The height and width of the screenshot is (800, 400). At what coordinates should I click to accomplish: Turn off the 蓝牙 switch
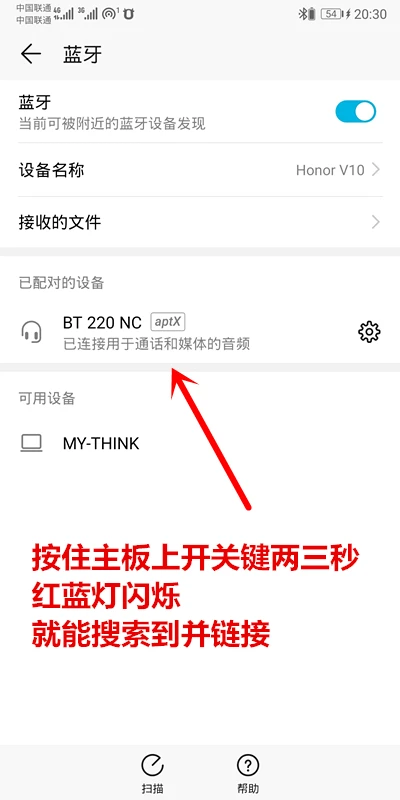coord(356,111)
